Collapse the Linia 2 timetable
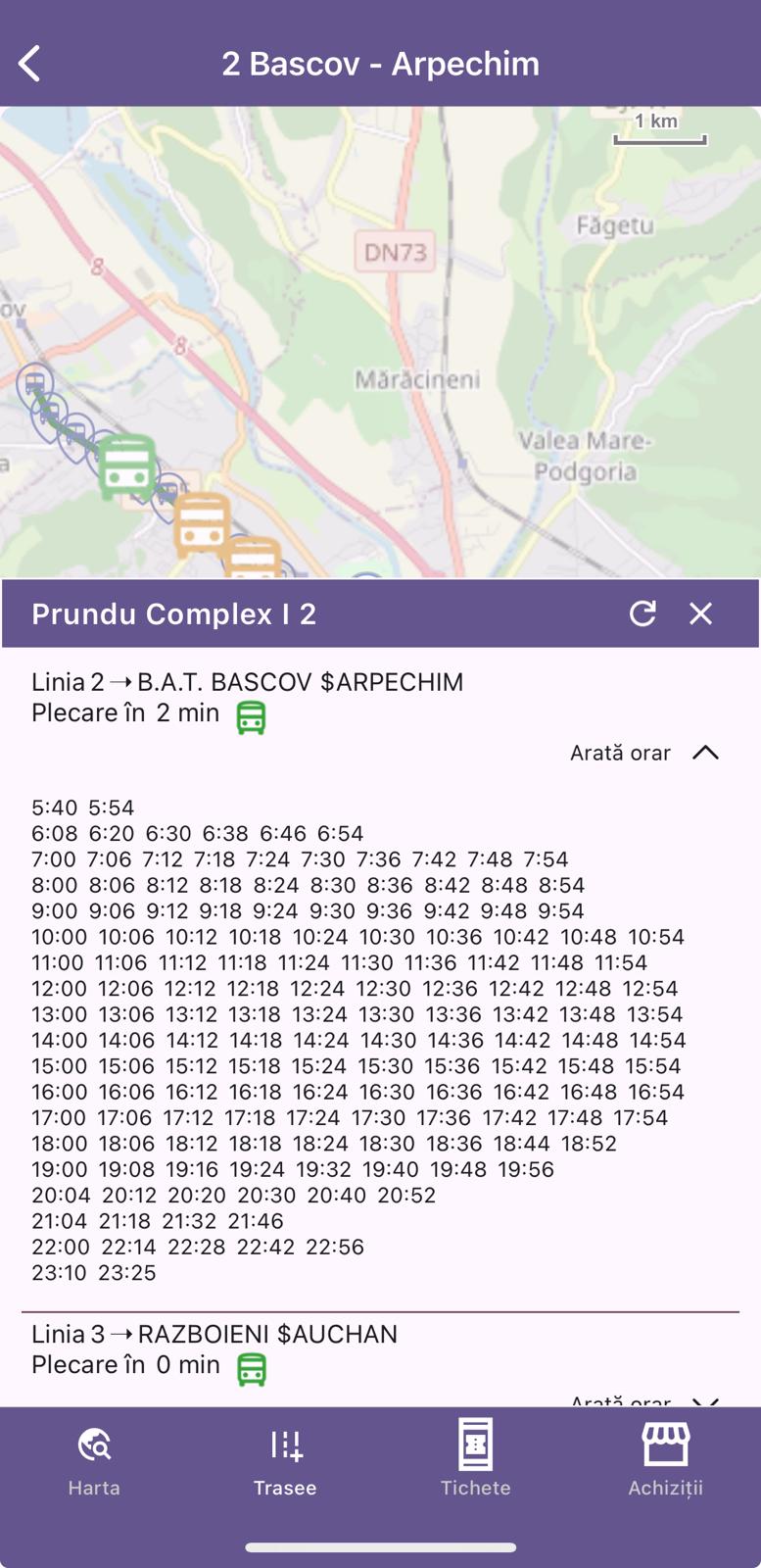This screenshot has width=761, height=1568. 705,753
